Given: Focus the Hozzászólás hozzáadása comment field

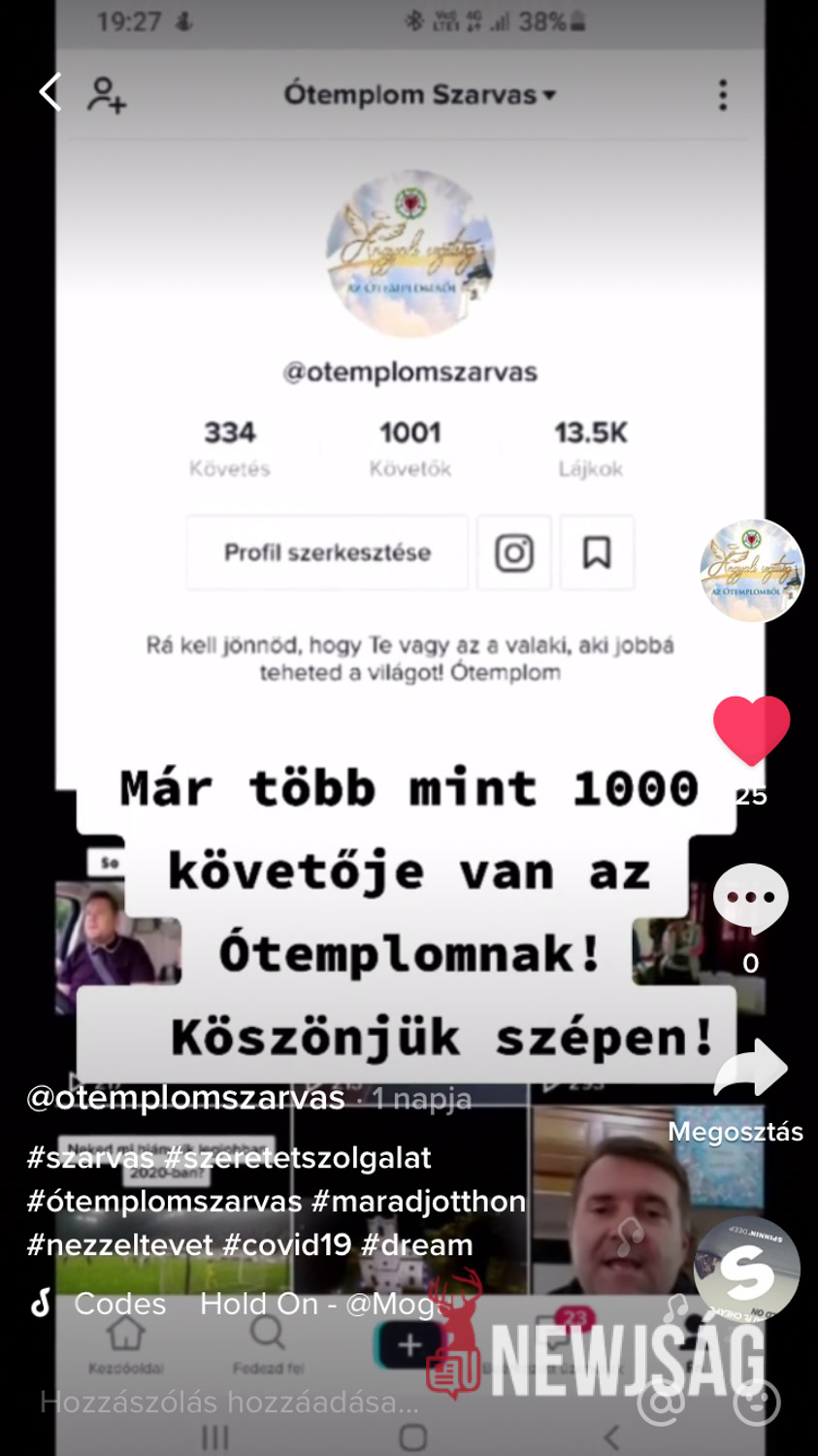Looking at the screenshot, I should click(229, 1402).
